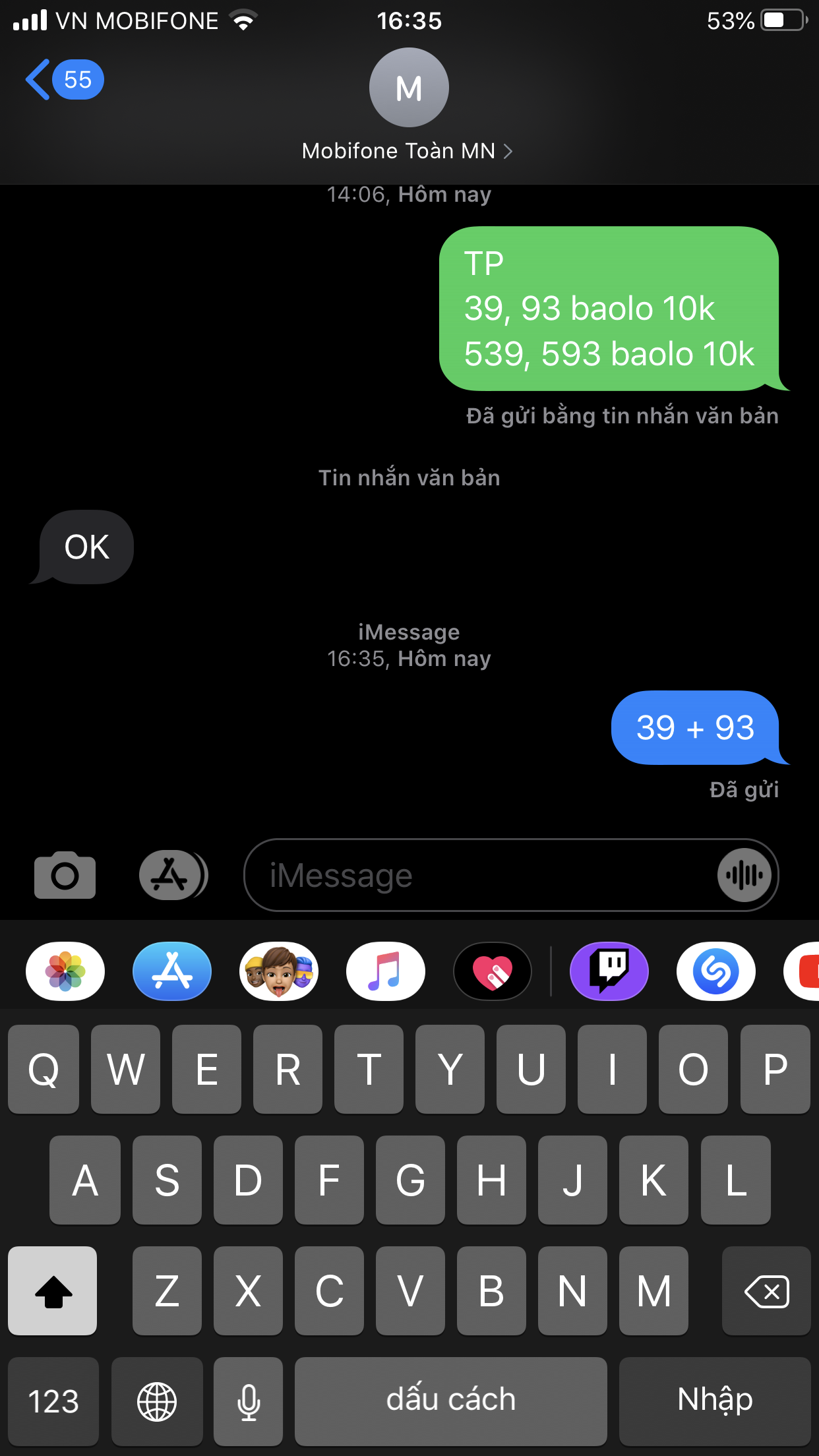
Task: Tap the globe key to change language
Action: click(x=157, y=1401)
